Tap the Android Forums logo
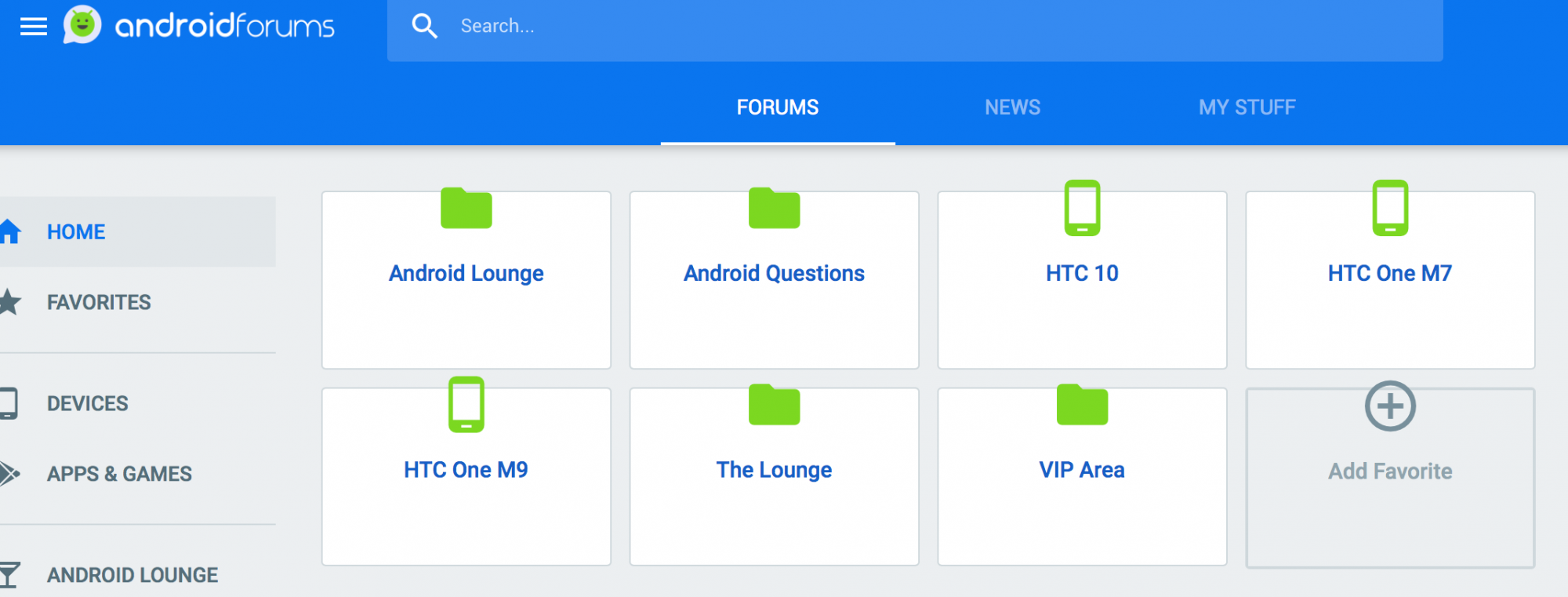The width and height of the screenshot is (1568, 597). click(x=200, y=26)
